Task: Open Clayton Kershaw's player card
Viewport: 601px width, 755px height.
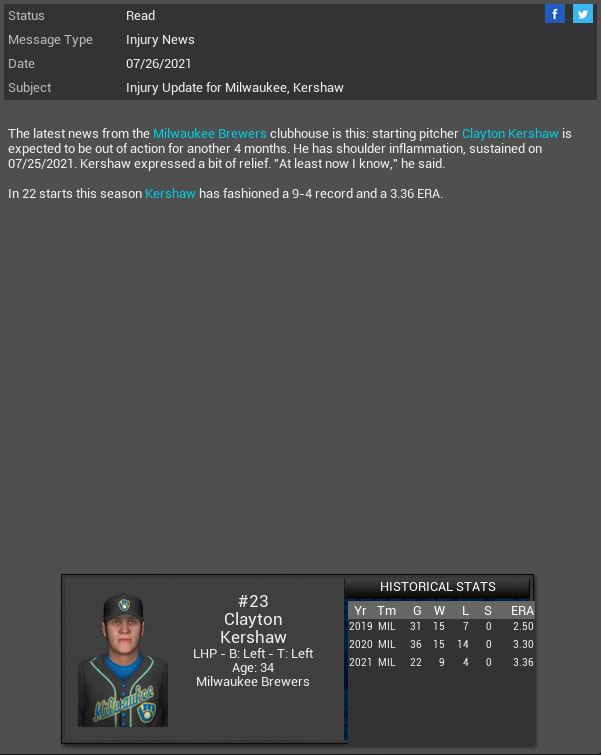Action: pyautogui.click(x=123, y=661)
